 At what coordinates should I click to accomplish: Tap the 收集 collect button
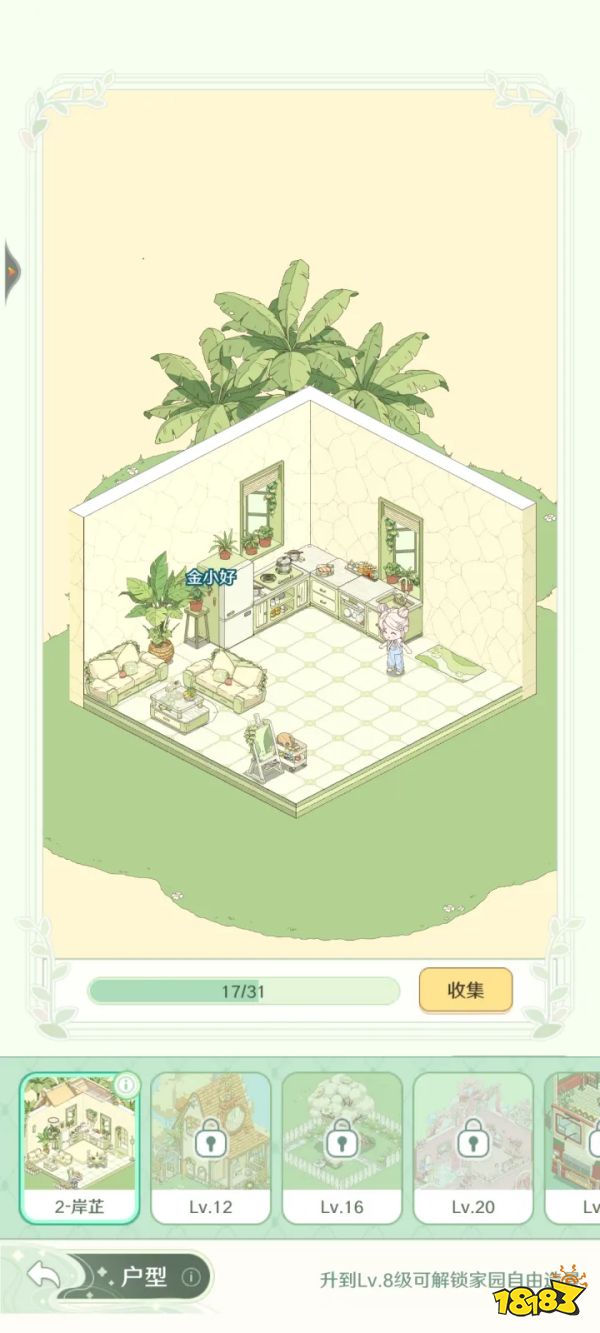465,990
